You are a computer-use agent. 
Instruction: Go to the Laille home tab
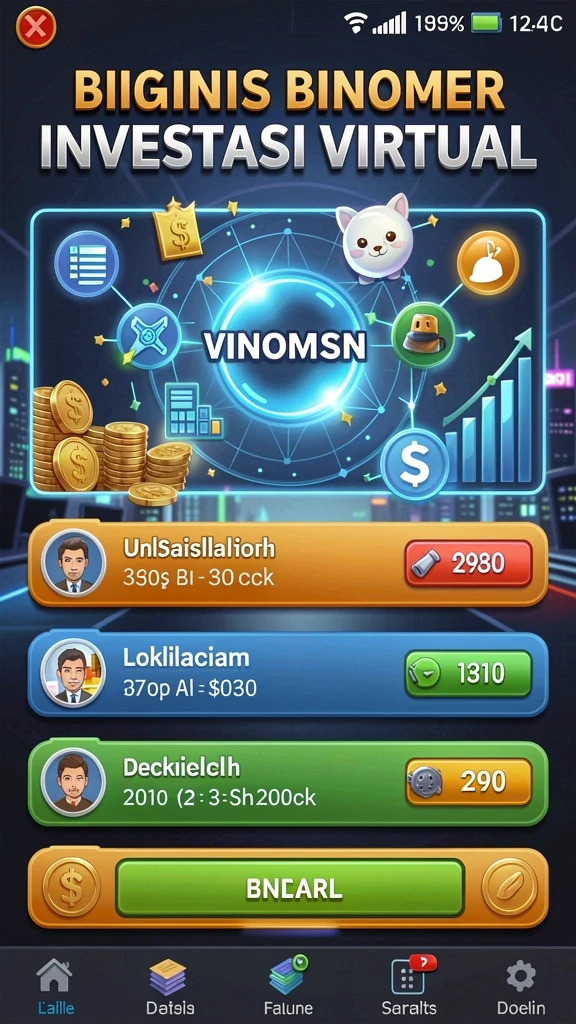(55, 986)
